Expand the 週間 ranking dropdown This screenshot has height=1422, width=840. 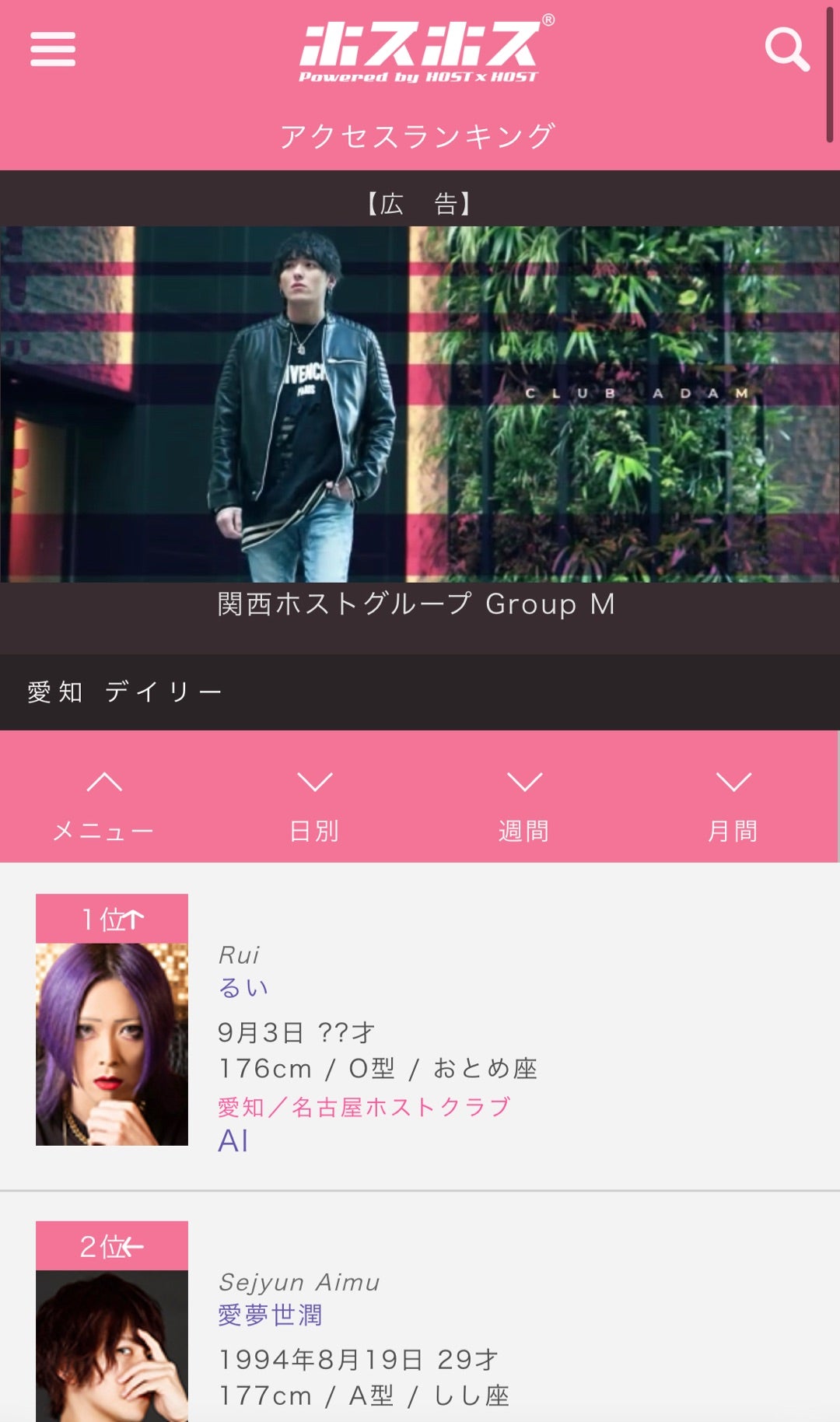coord(524,804)
